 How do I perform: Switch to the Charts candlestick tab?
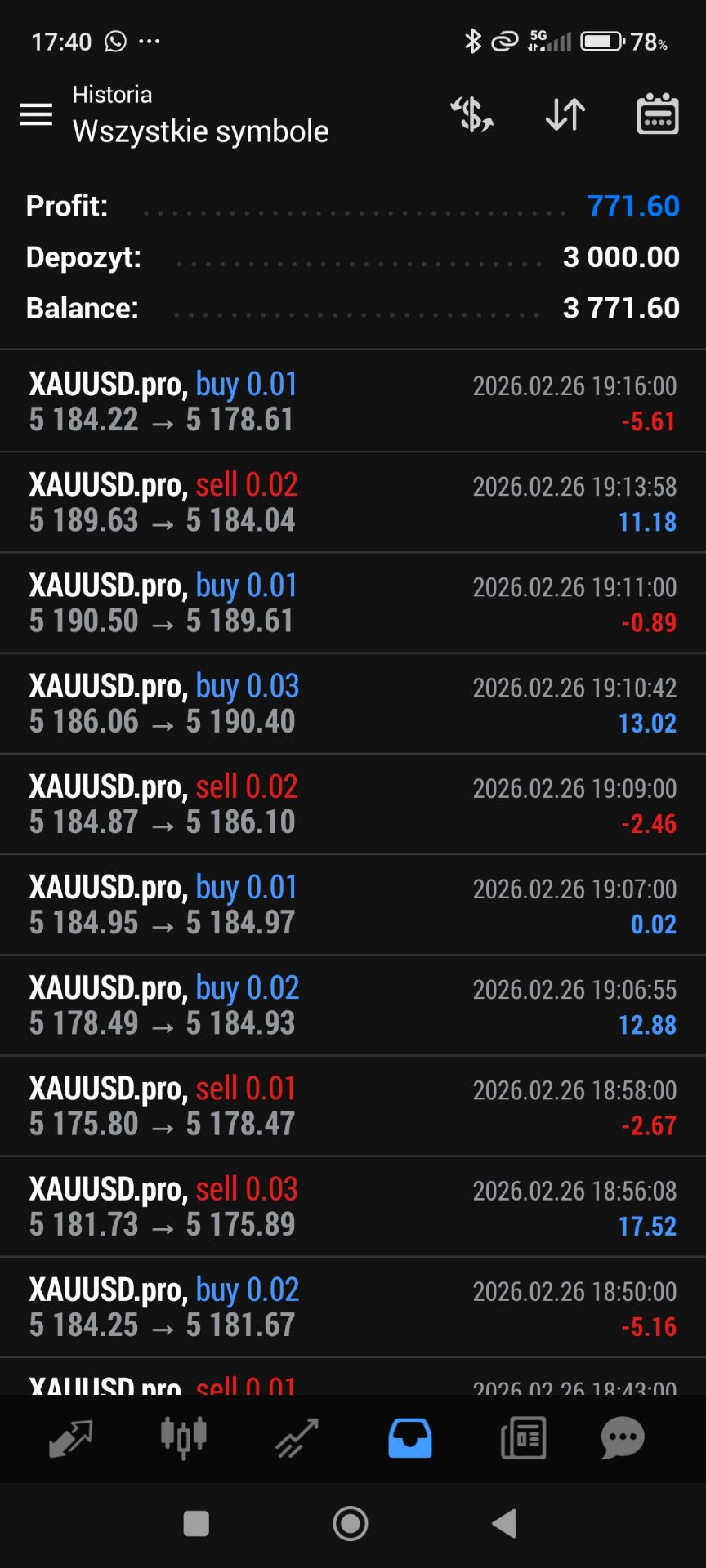click(183, 1438)
